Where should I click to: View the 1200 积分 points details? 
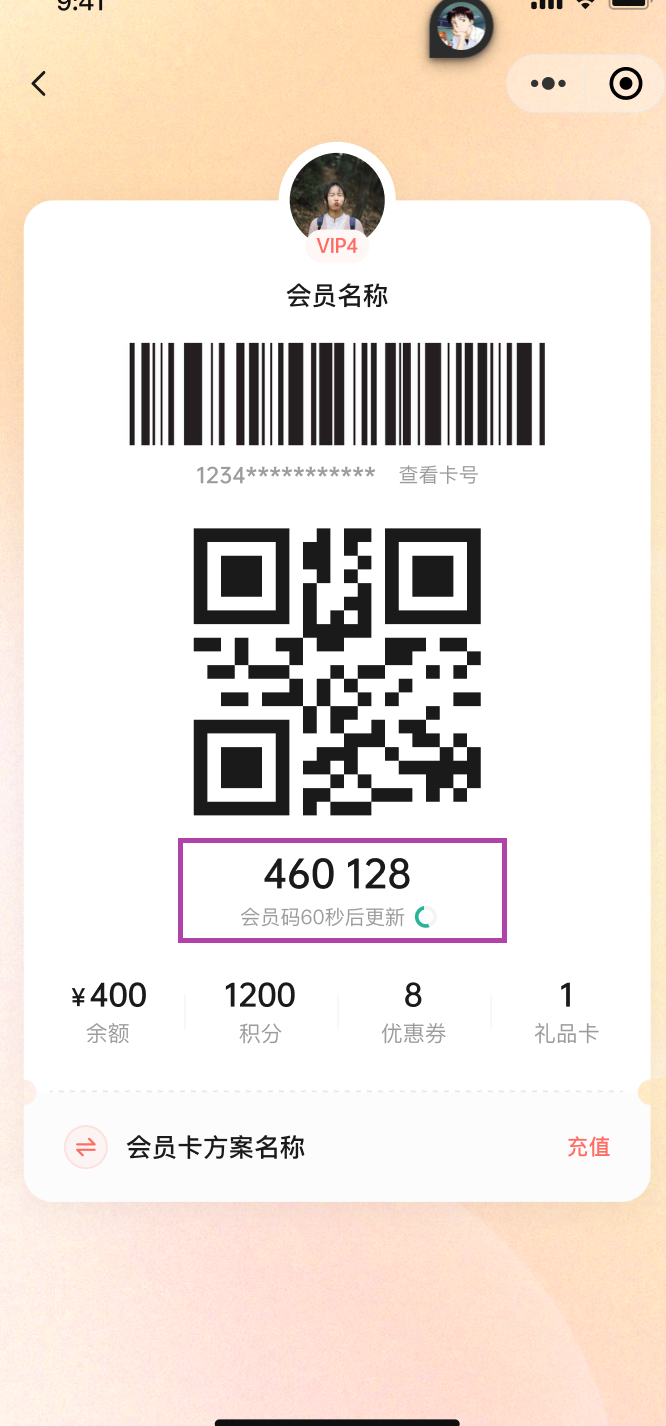click(260, 1012)
